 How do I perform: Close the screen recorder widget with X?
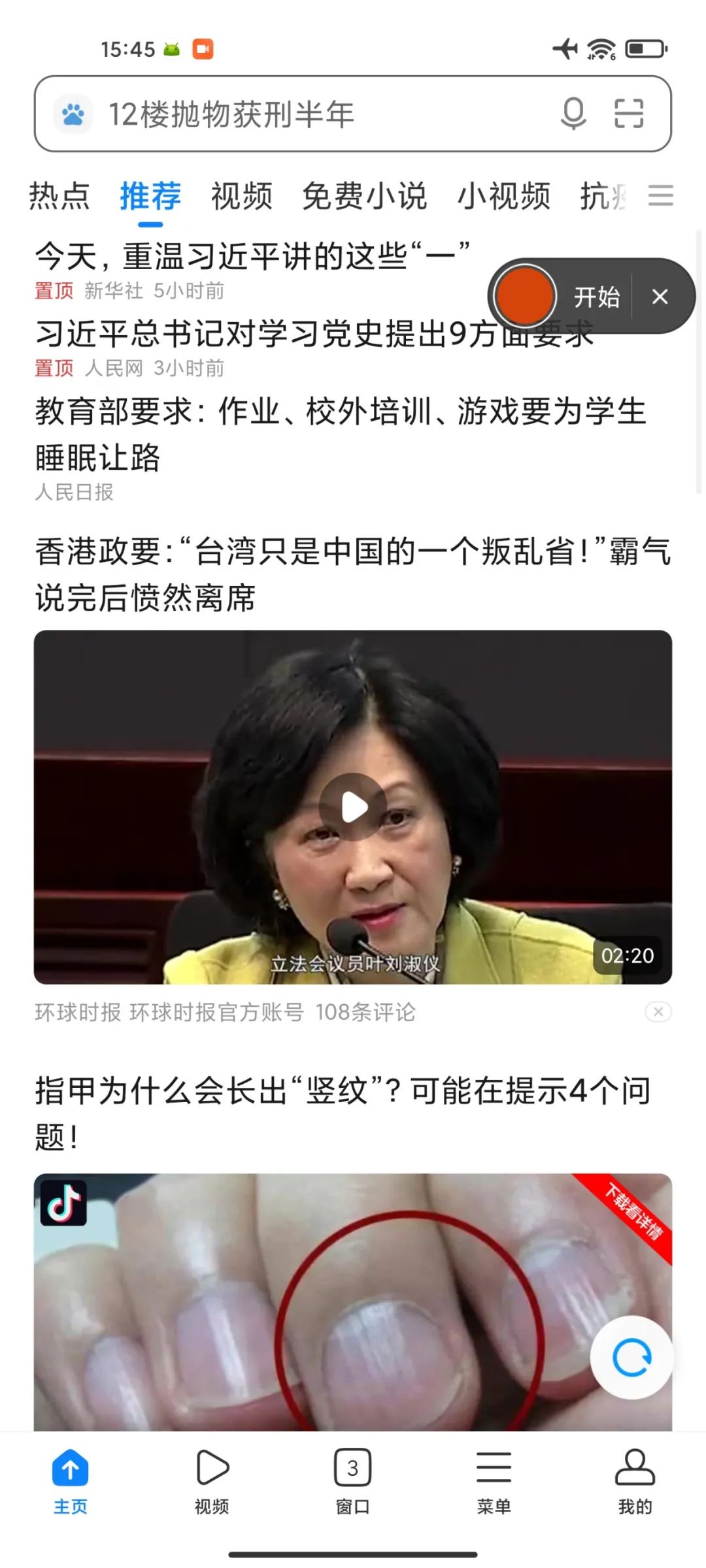(660, 297)
